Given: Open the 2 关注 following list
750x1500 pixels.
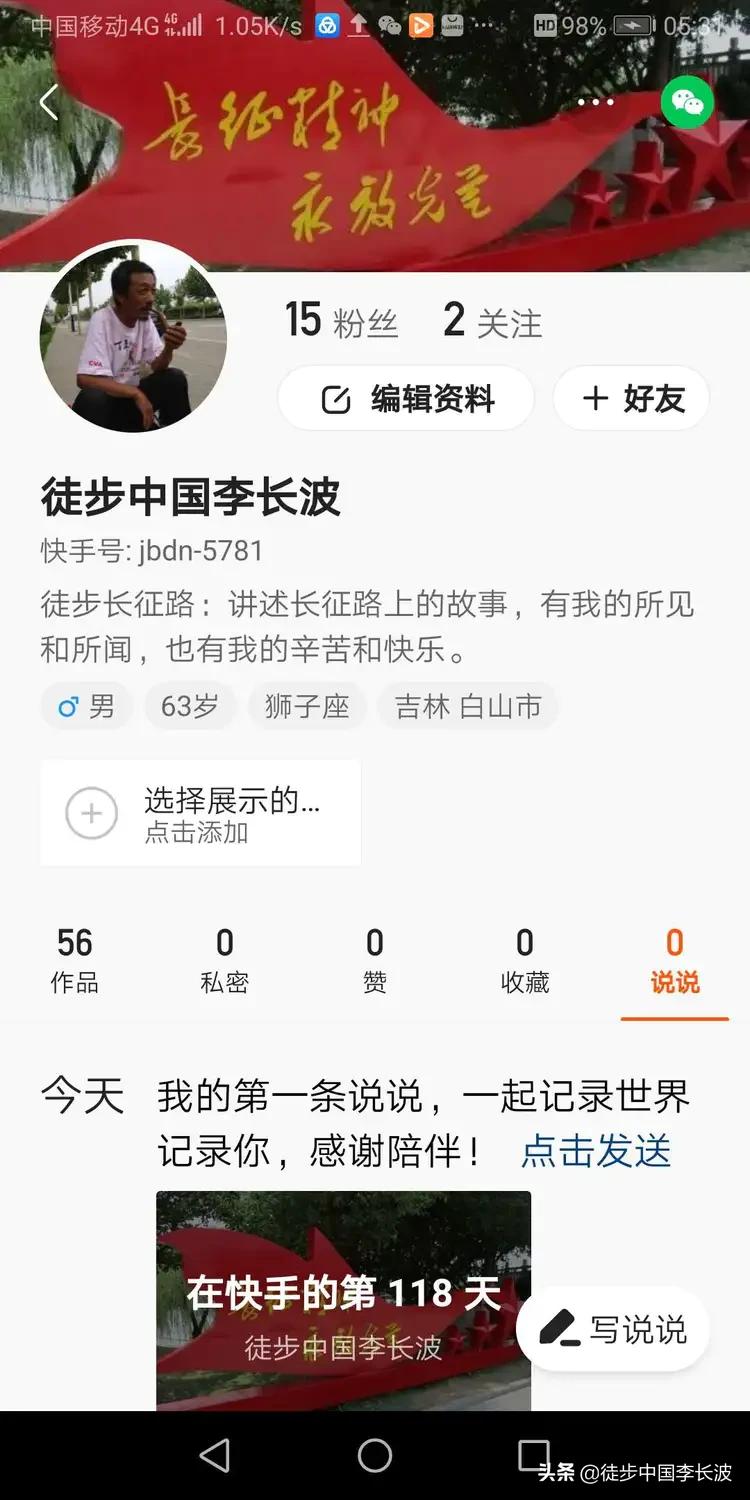Looking at the screenshot, I should pos(489,320).
